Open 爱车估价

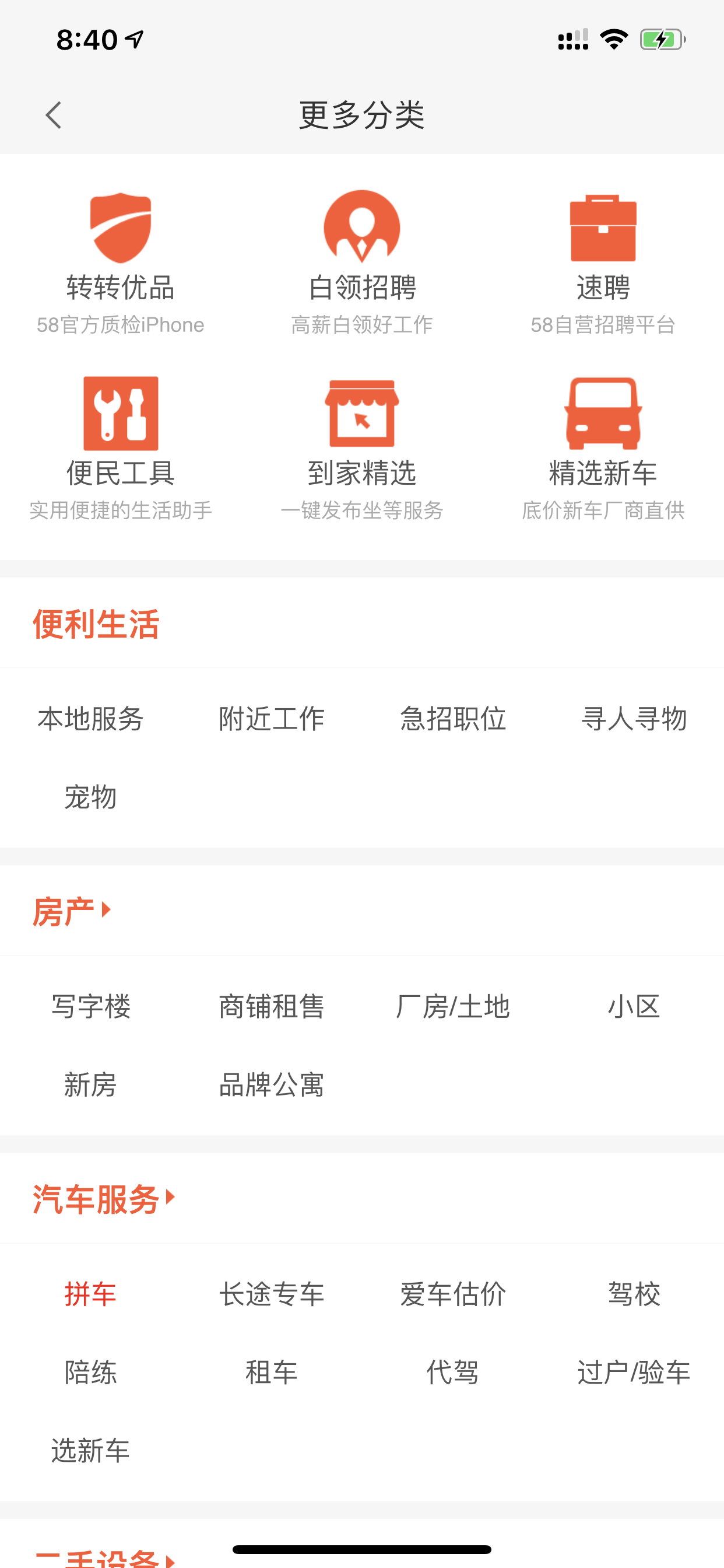click(453, 1294)
